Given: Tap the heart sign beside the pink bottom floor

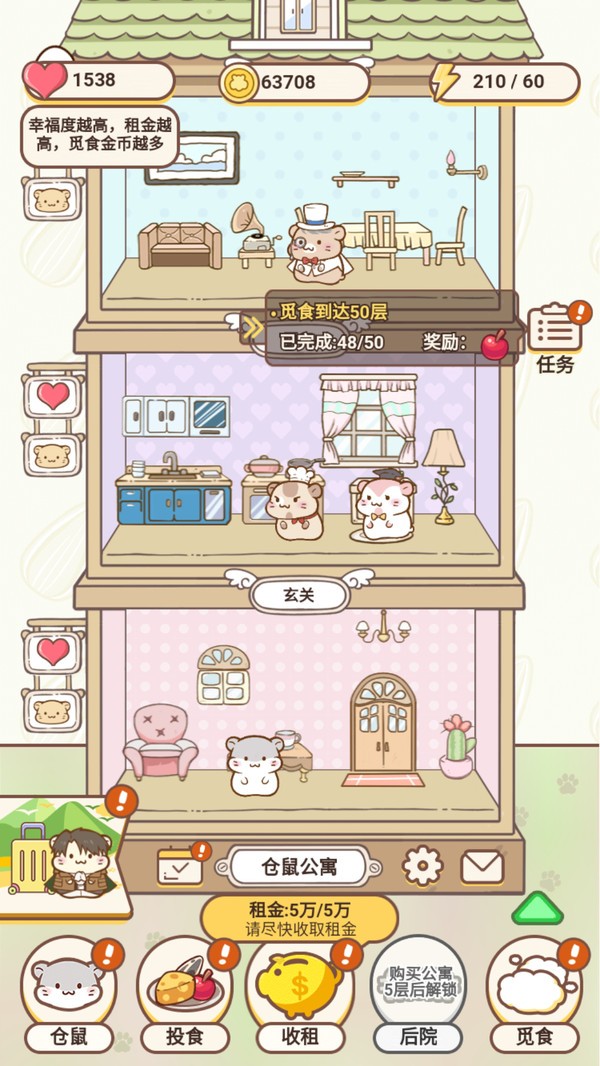Looking at the screenshot, I should 53,652.
